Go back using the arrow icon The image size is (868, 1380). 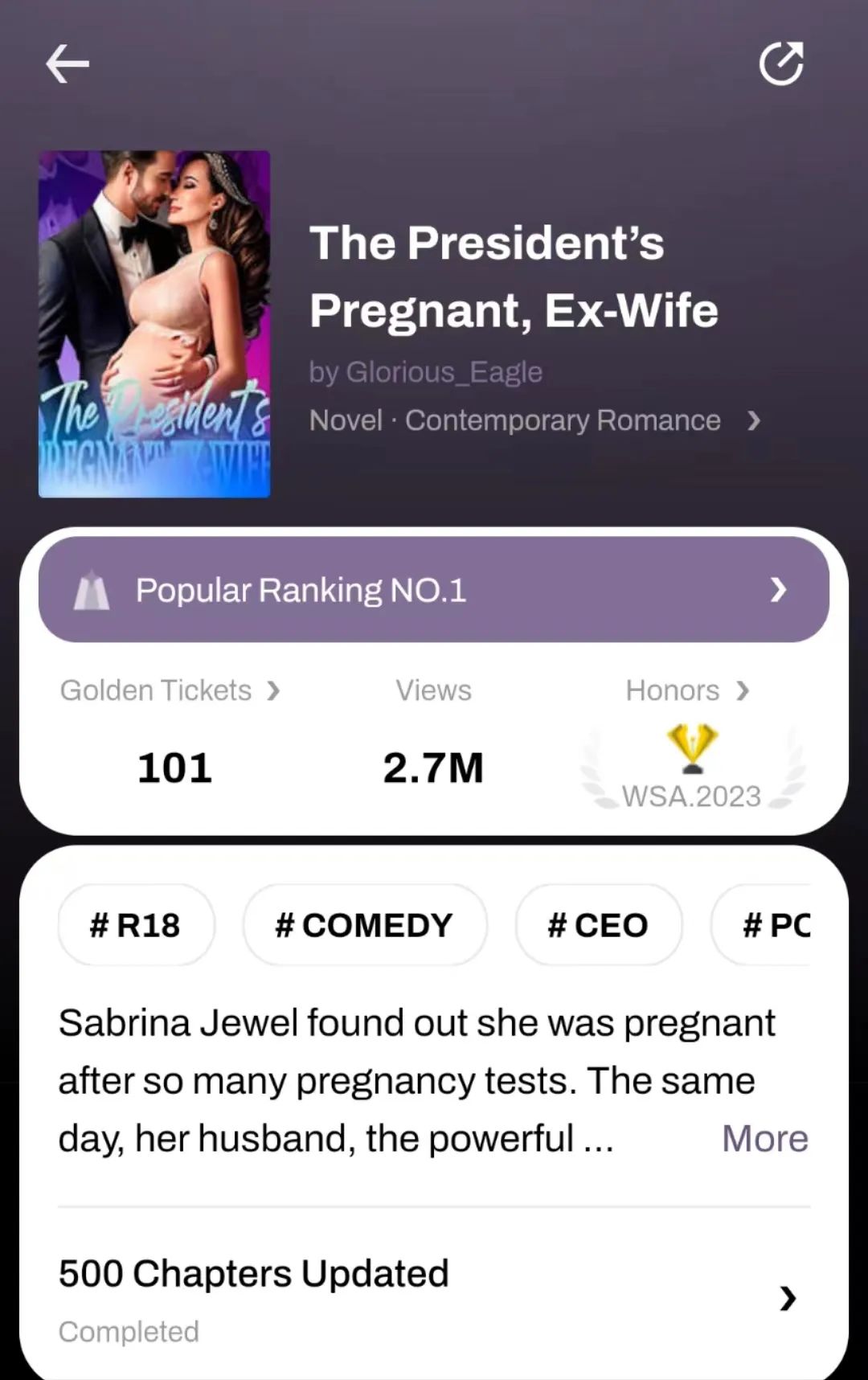(x=68, y=64)
